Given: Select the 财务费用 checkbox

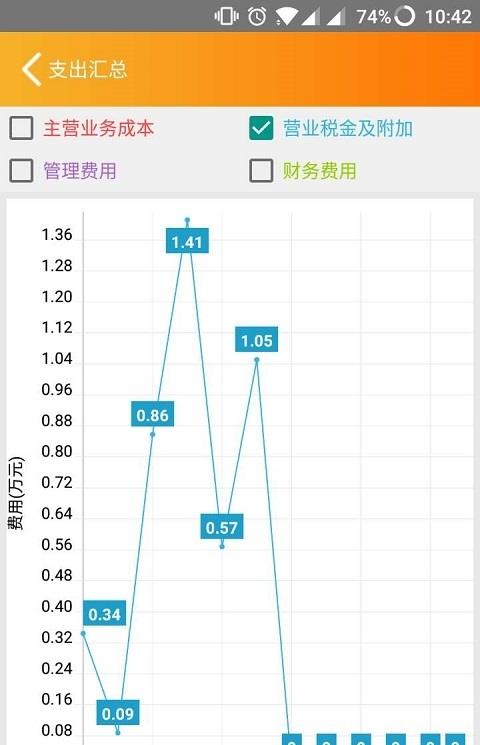Looking at the screenshot, I should pyautogui.click(x=261, y=171).
